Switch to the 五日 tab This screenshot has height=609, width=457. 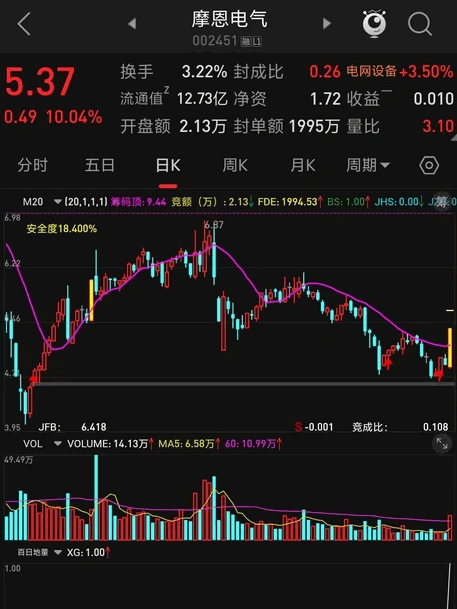(x=100, y=165)
